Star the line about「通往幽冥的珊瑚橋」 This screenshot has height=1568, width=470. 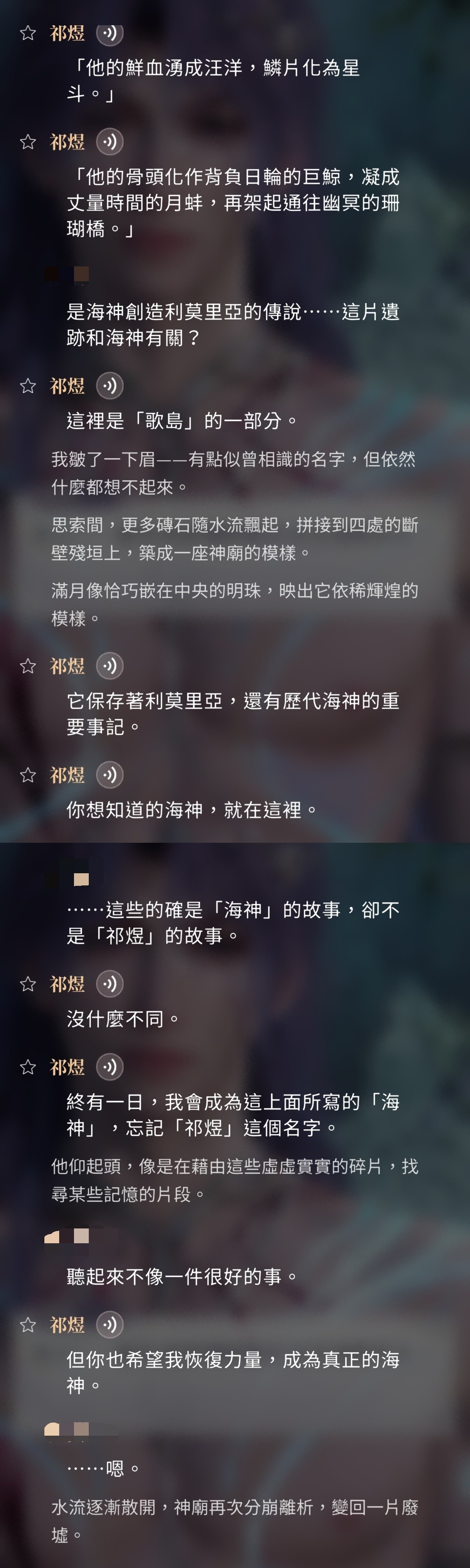28,142
